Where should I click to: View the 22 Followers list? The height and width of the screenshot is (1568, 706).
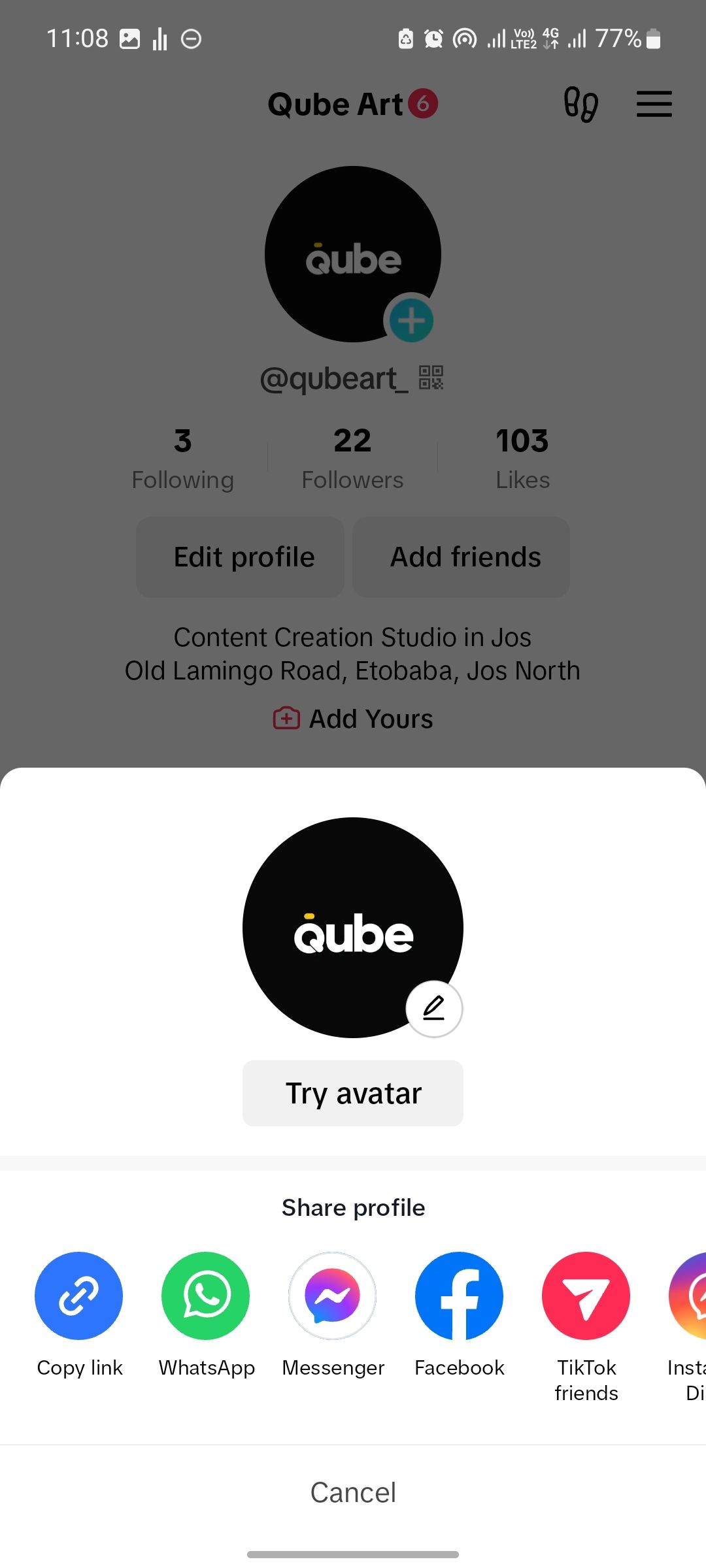[352, 456]
